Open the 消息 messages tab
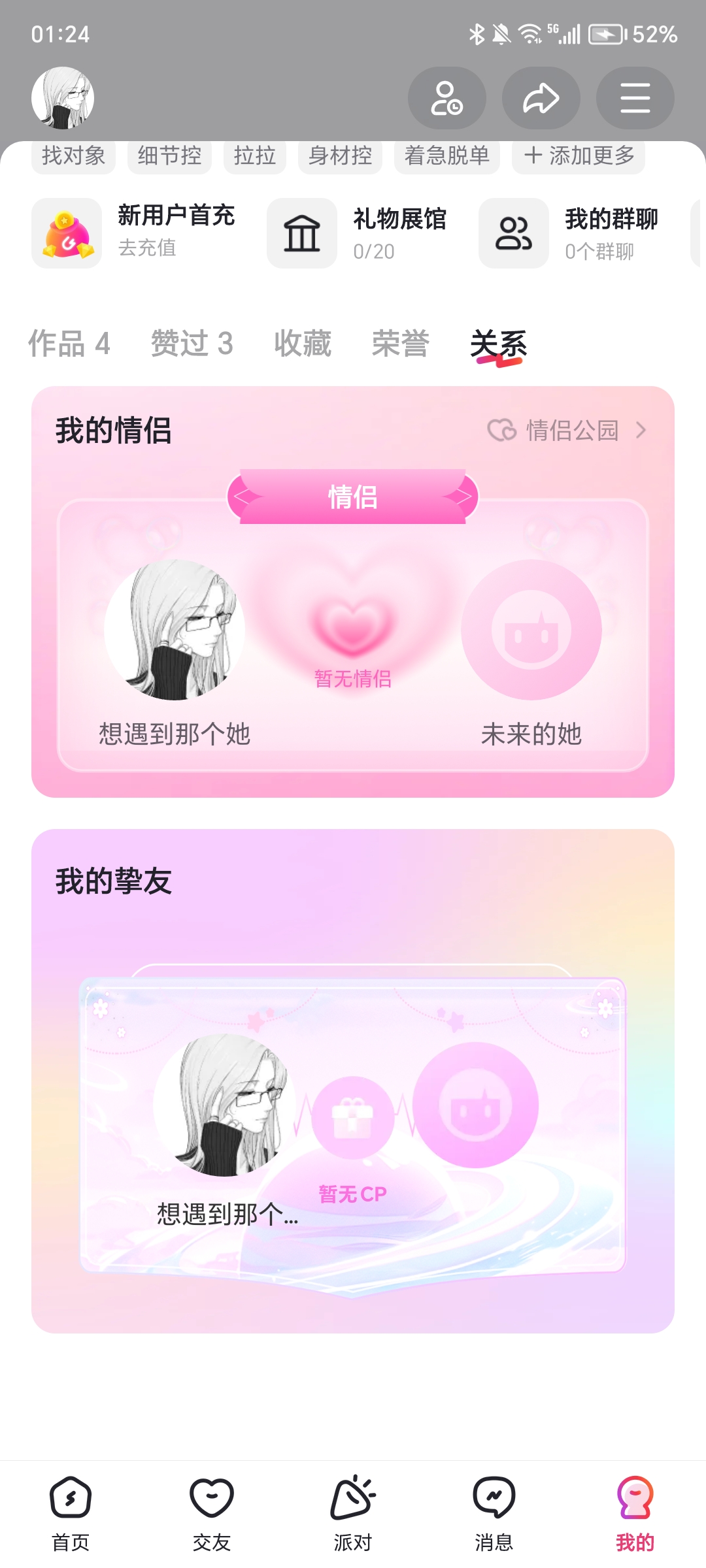This screenshot has width=706, height=1568. pos(494,1514)
